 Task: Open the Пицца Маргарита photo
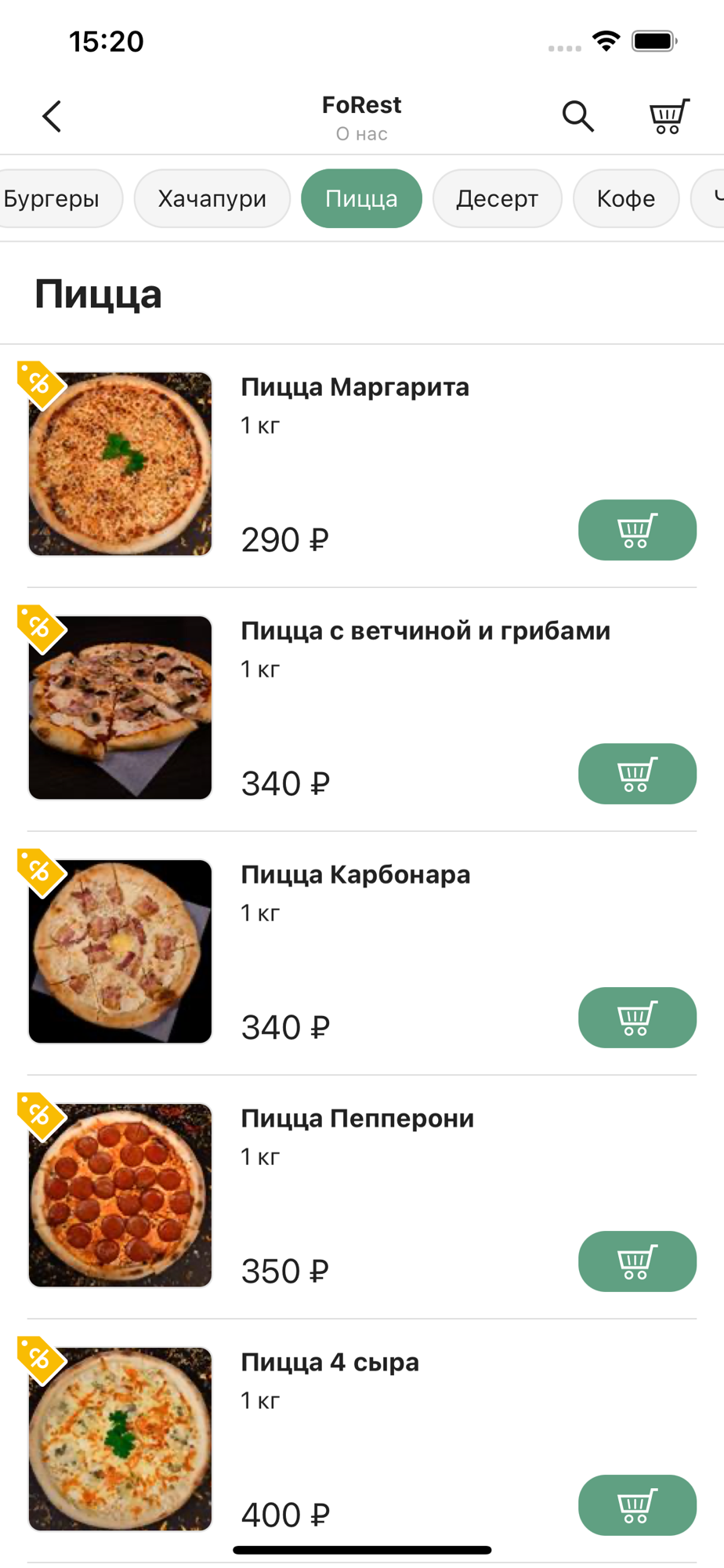point(120,464)
